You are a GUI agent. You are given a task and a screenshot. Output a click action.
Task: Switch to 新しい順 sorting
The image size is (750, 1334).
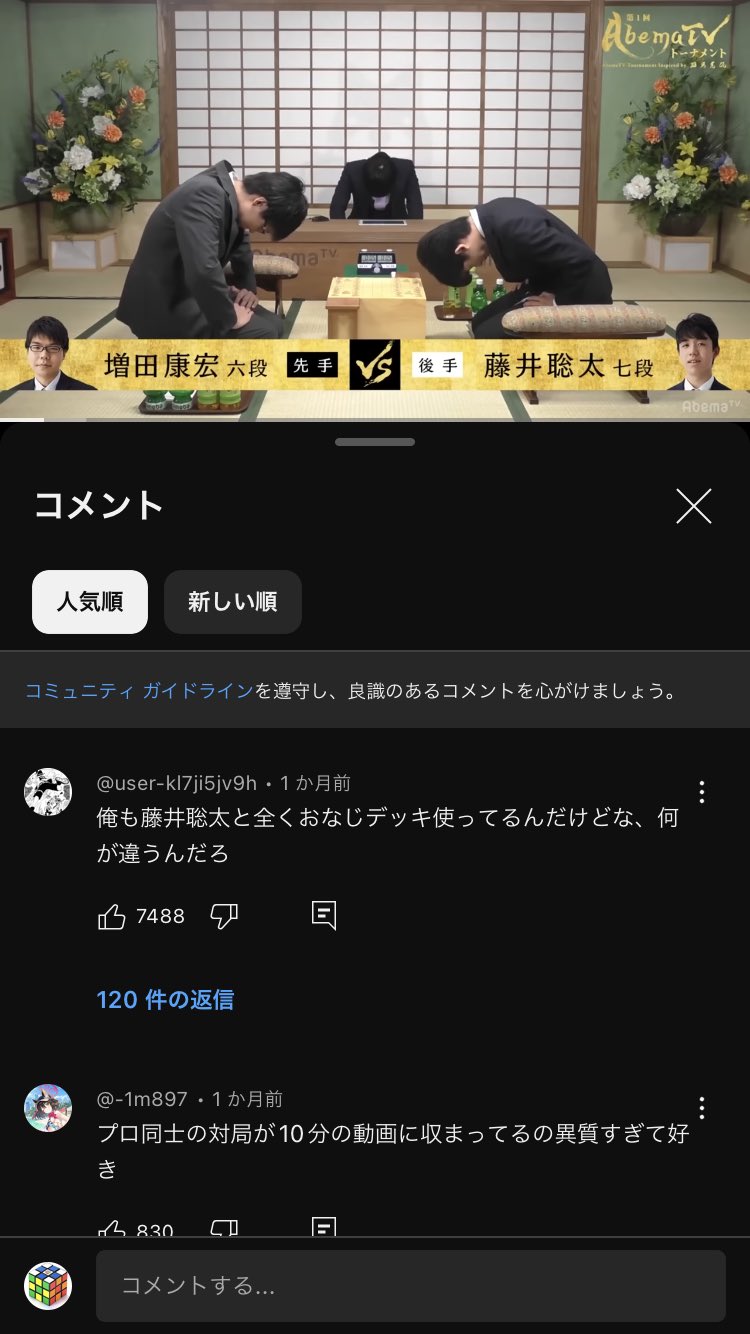point(232,602)
